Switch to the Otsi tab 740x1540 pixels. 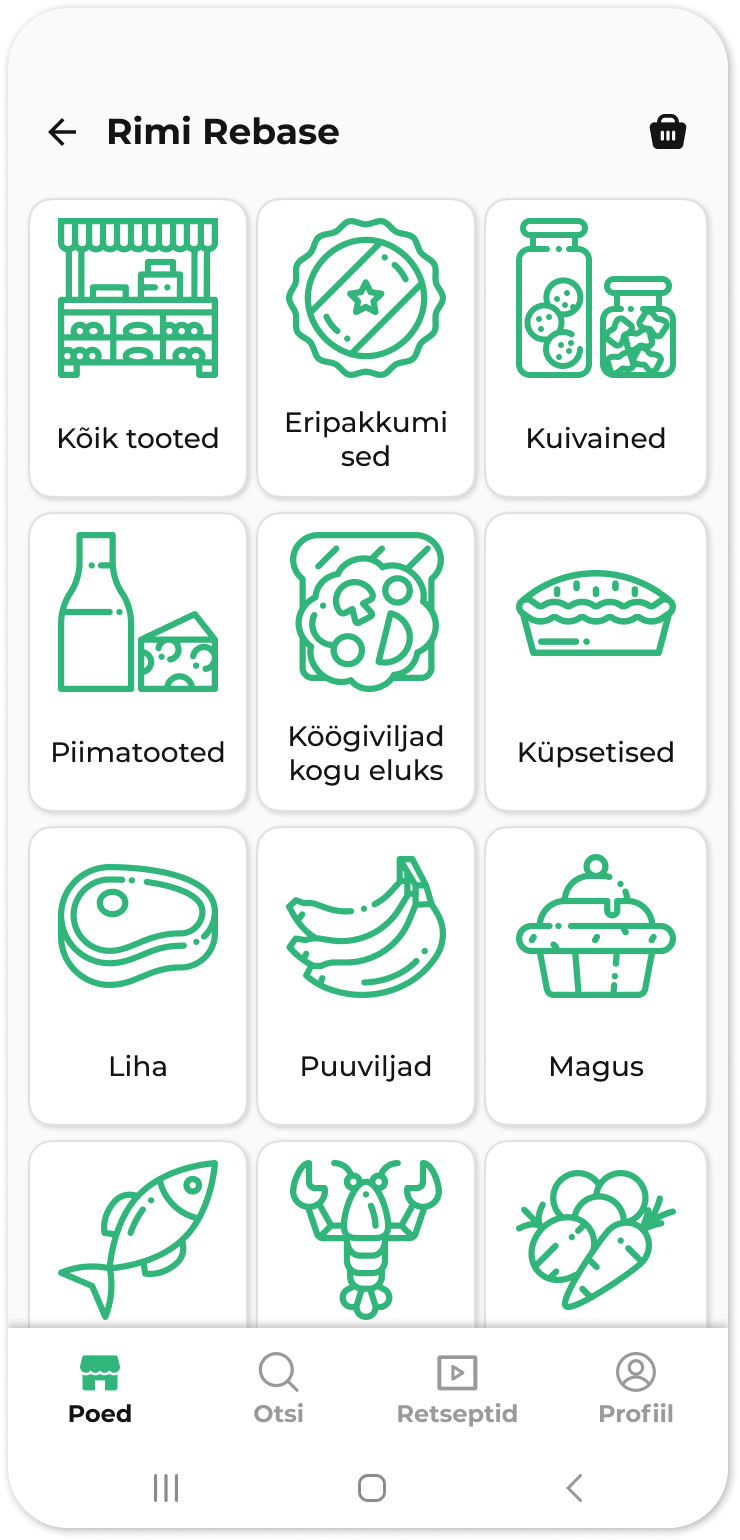[278, 1390]
